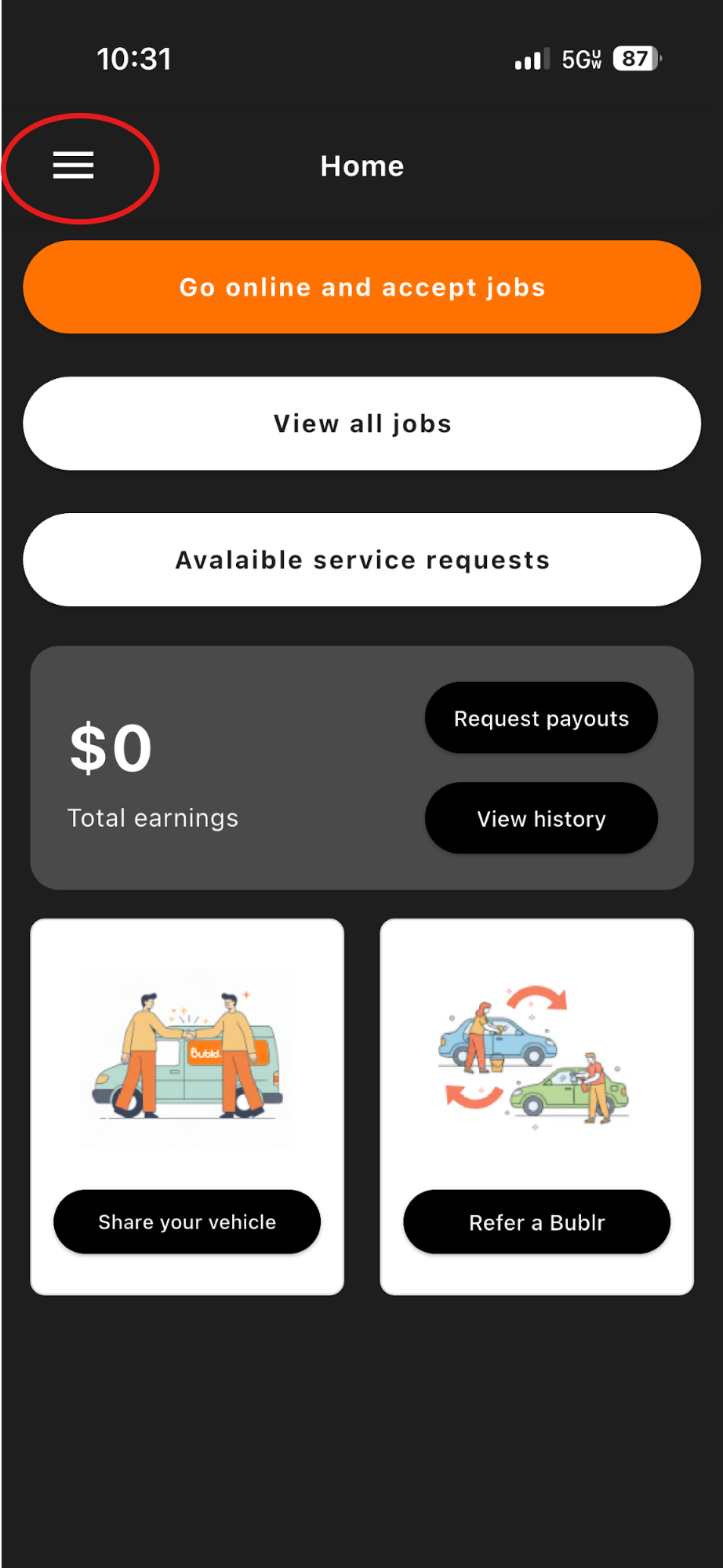Select the Home tab
The height and width of the screenshot is (1568, 723).
[361, 166]
